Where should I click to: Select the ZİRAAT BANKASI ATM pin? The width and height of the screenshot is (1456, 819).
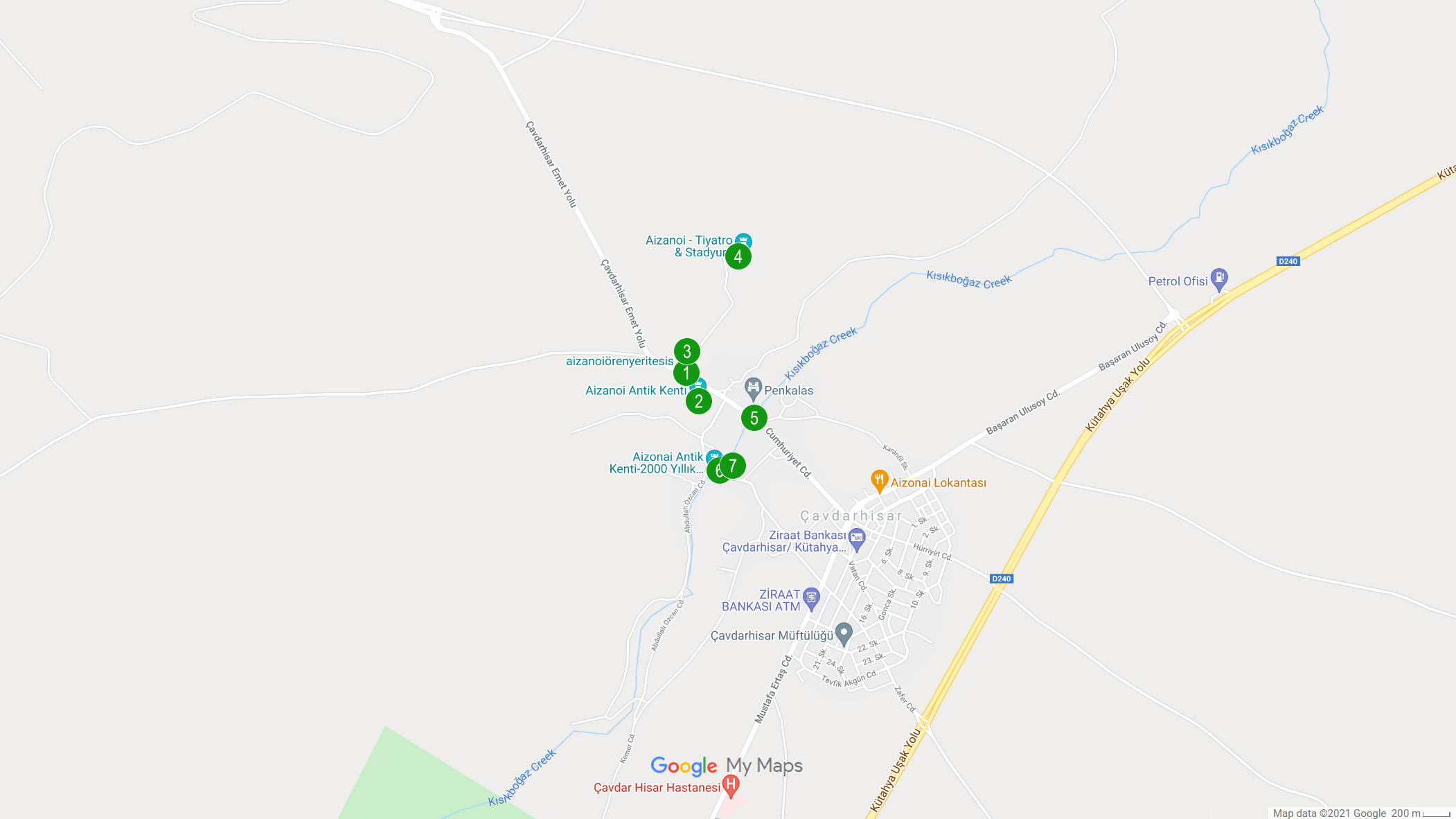click(x=812, y=597)
